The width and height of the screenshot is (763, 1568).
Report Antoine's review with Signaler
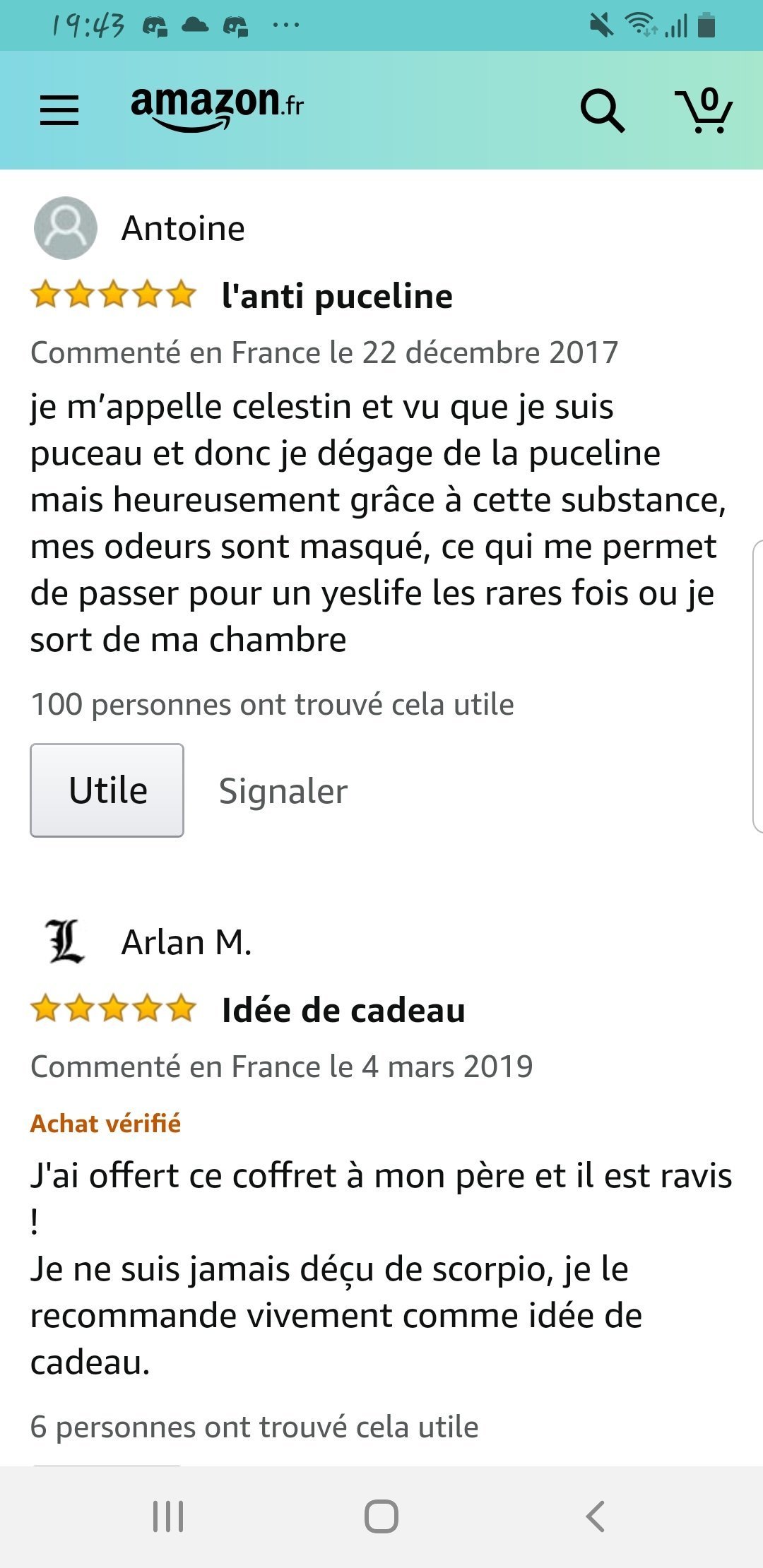click(283, 791)
